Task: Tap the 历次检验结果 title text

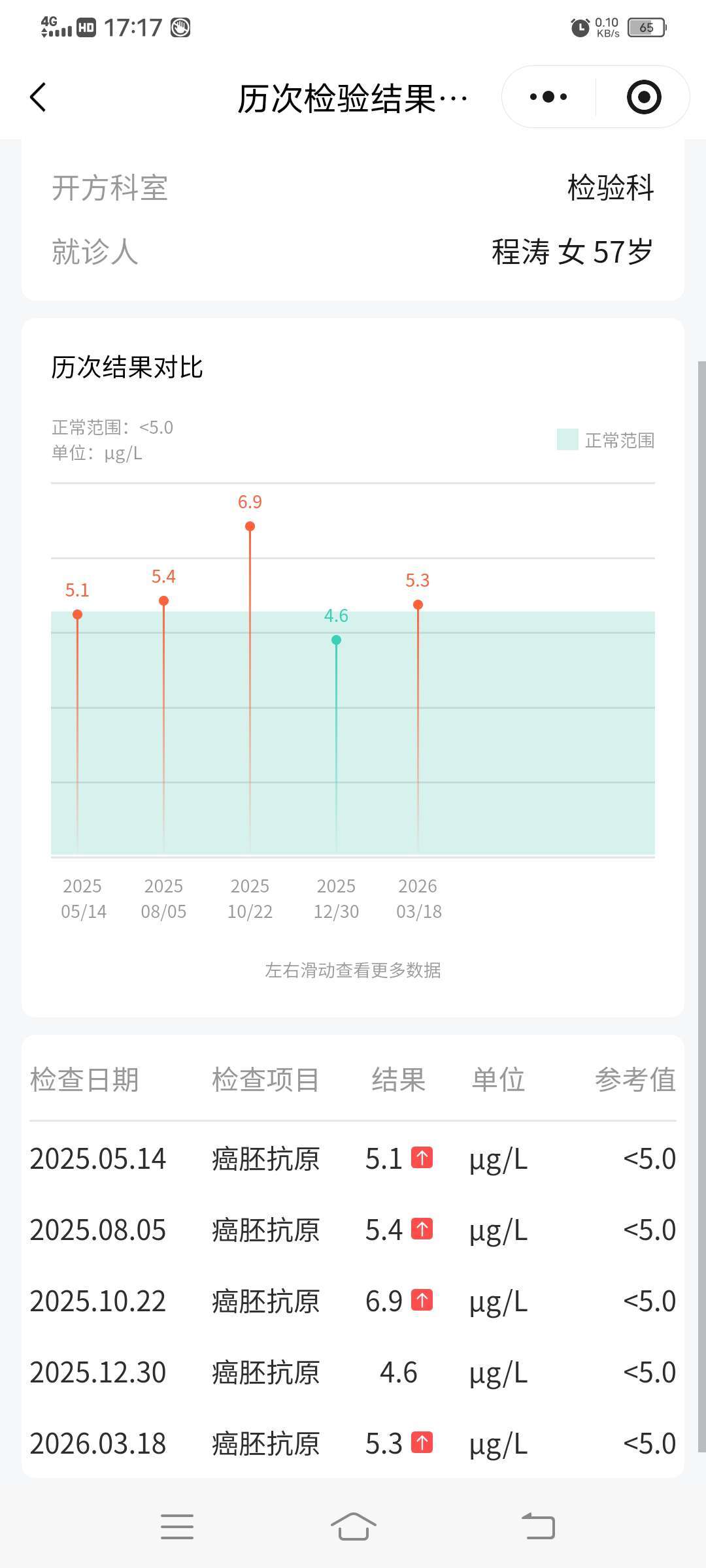Action: tap(353, 97)
